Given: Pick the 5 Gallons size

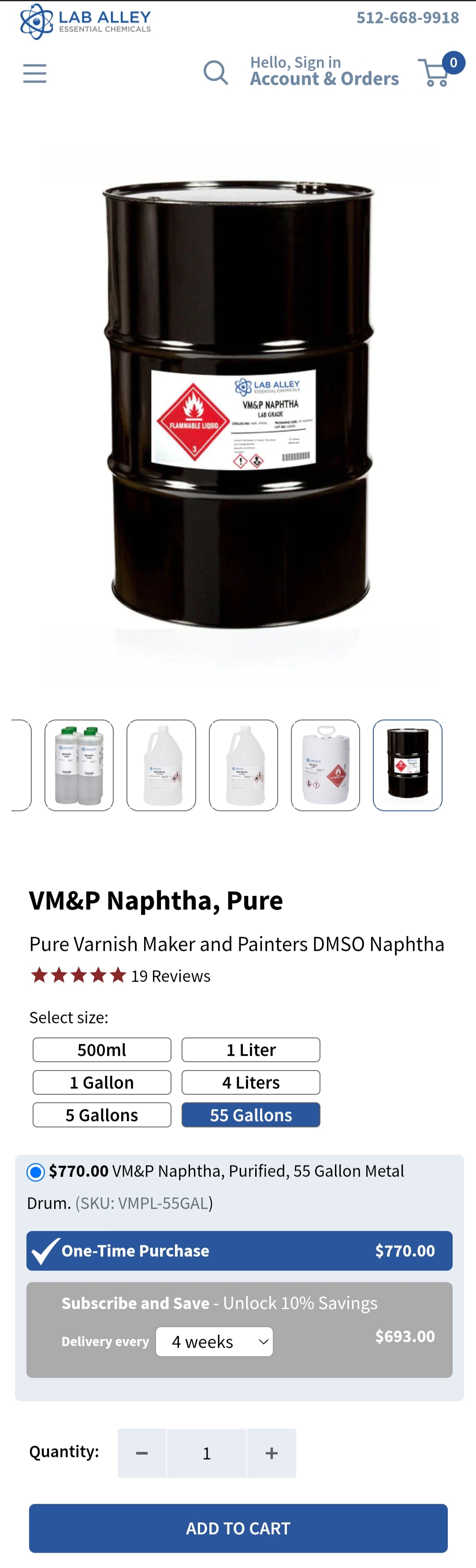Looking at the screenshot, I should tap(102, 1115).
